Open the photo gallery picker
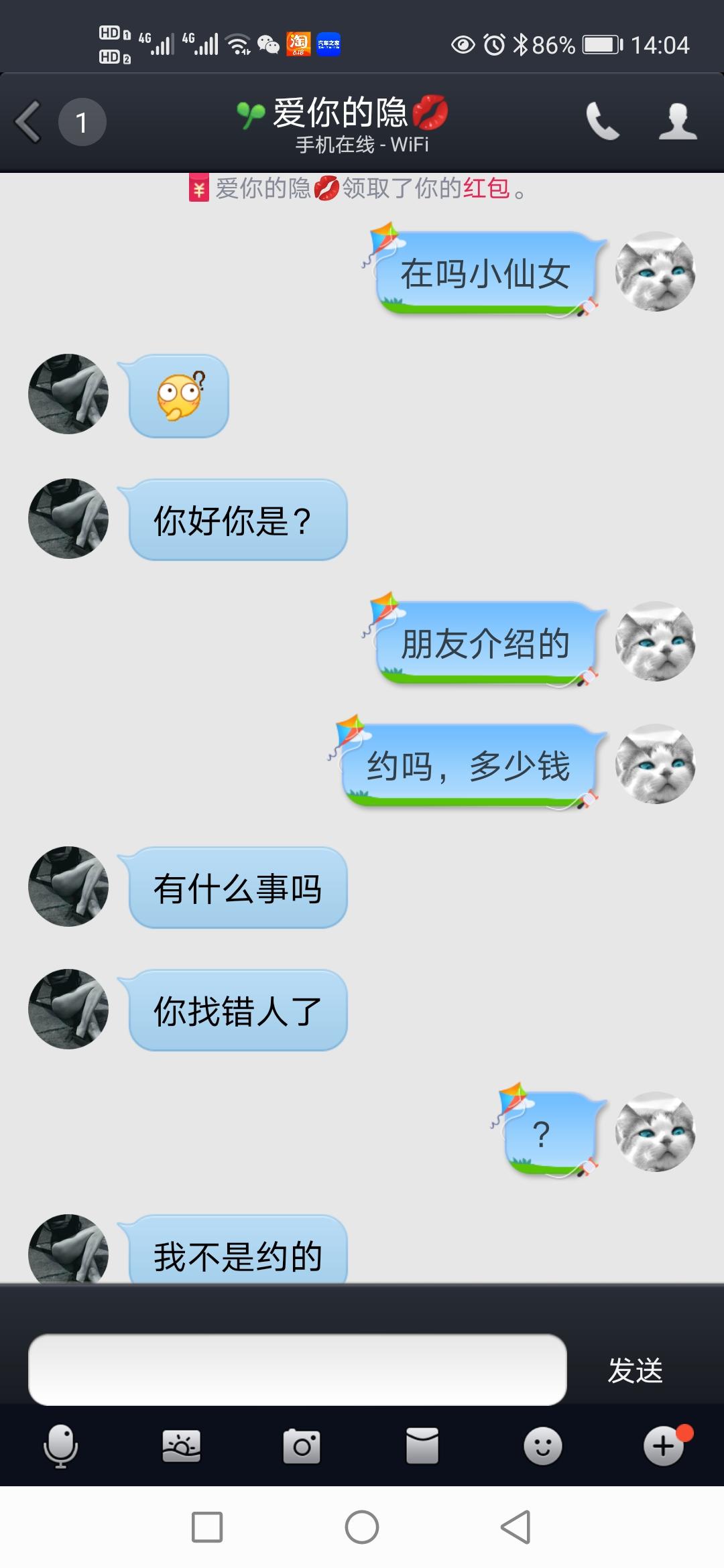 pyautogui.click(x=181, y=1446)
